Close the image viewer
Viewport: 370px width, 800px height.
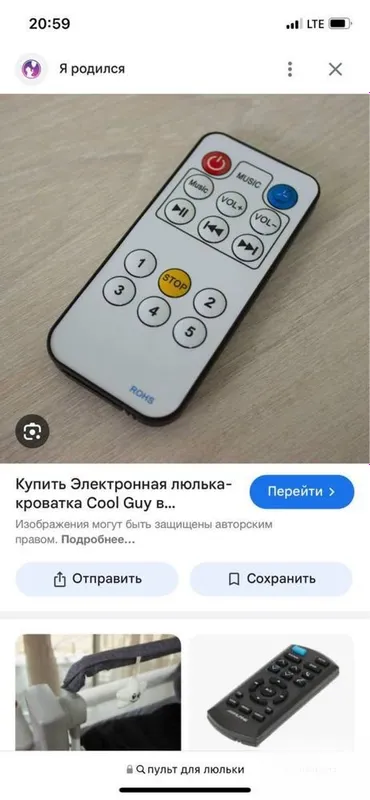[x=335, y=69]
